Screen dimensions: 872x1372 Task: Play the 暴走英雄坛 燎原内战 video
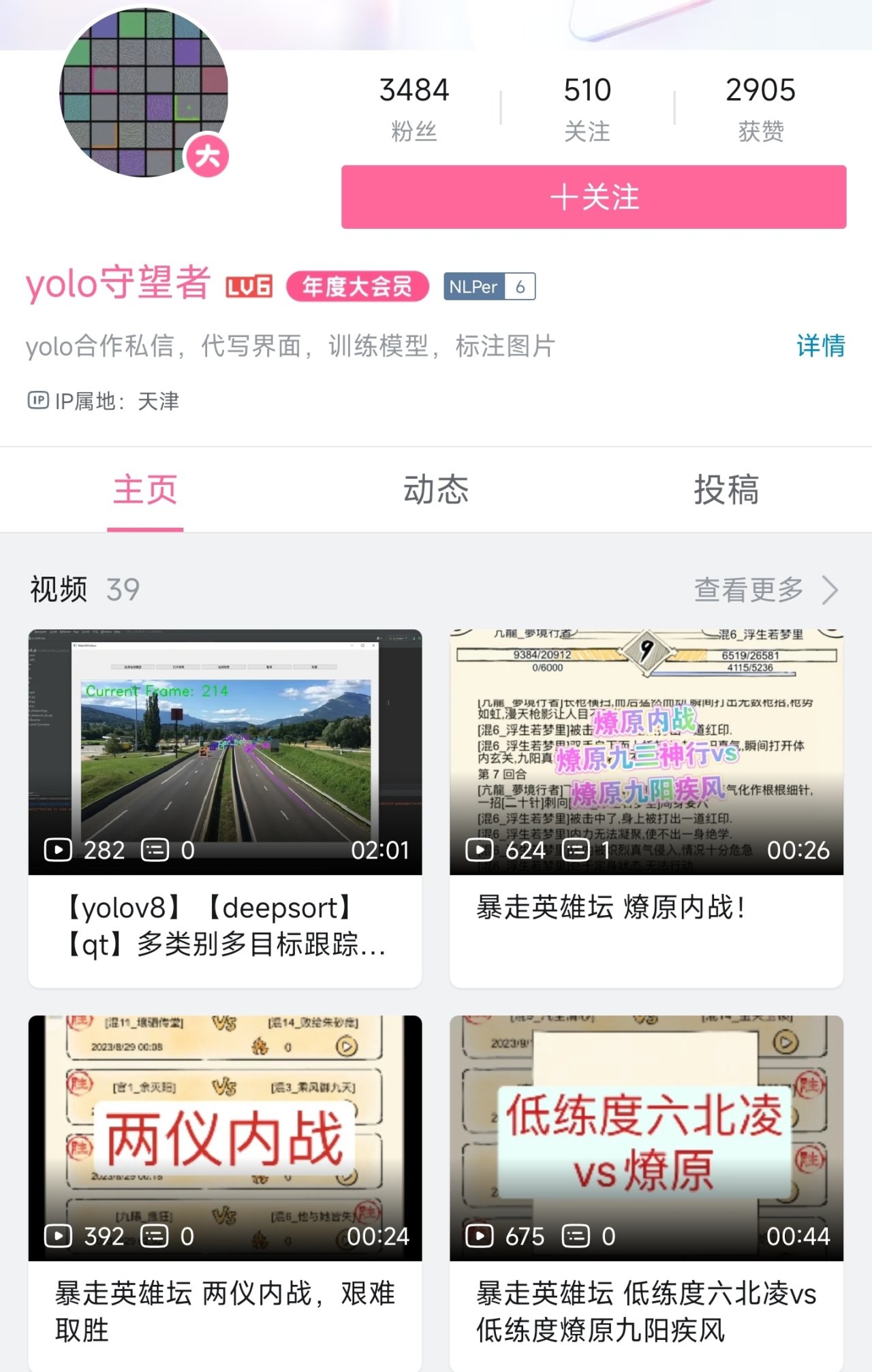pos(646,807)
